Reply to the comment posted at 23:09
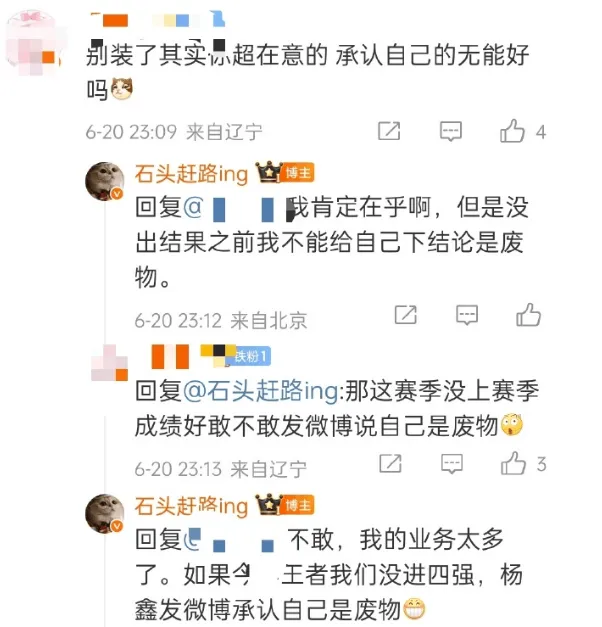Image resolution: width=602 pixels, height=627 pixels. coord(451,131)
